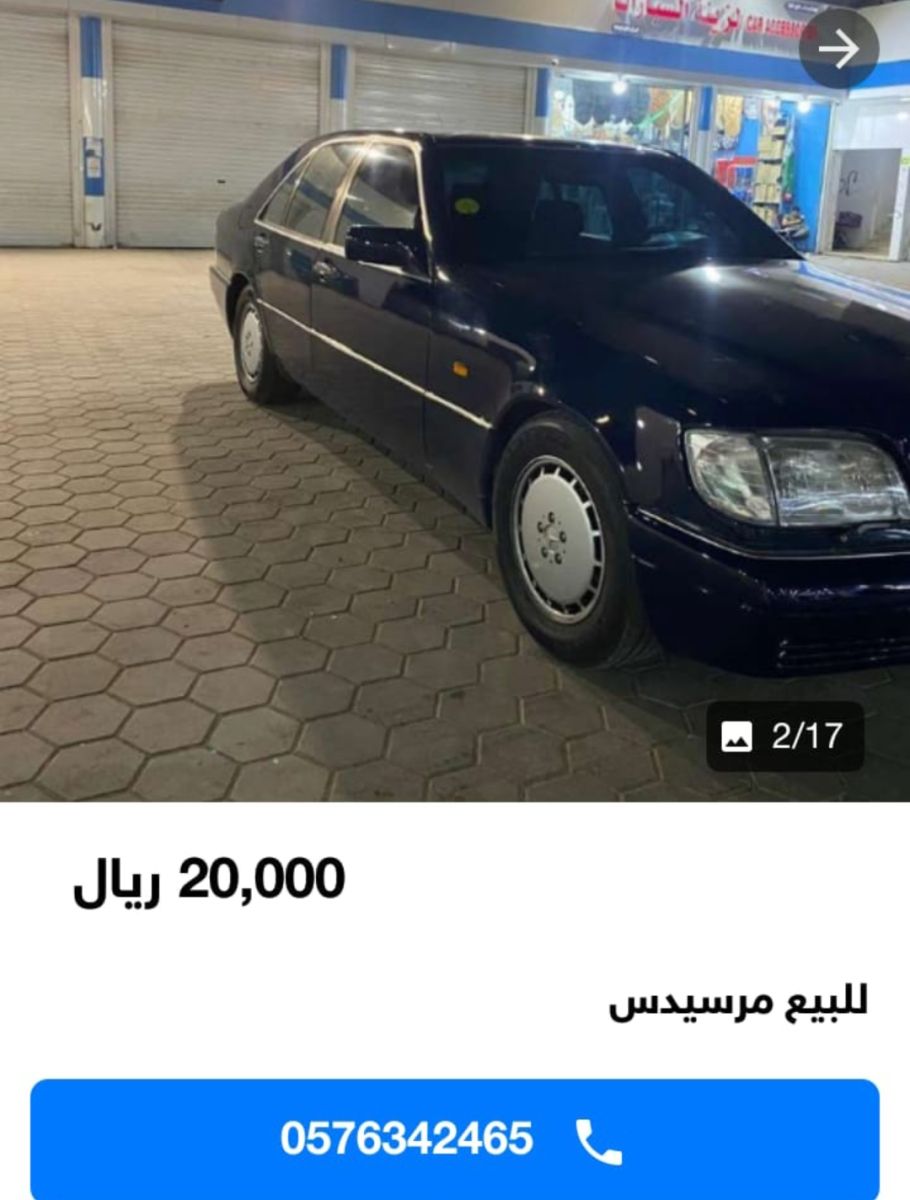Select the price 20,000 ريال text
The width and height of the screenshot is (910, 1200).
point(210,879)
